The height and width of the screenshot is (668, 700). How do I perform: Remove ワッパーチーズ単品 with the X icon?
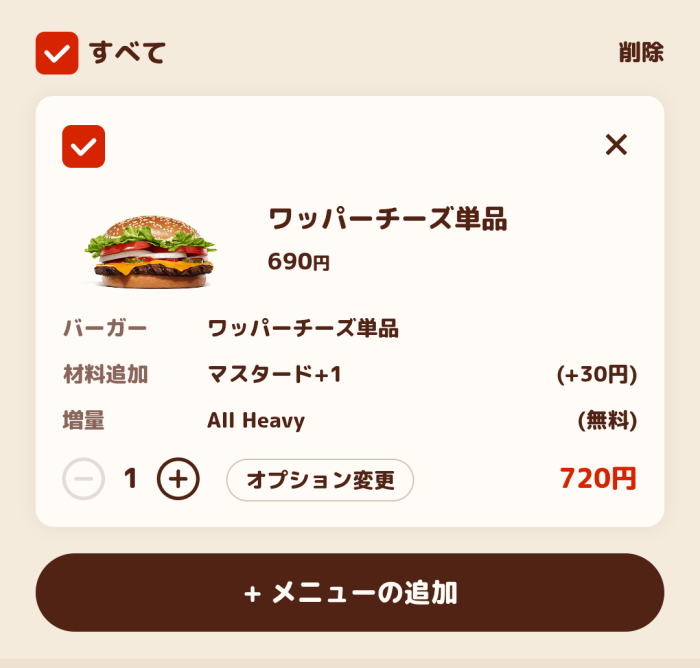click(616, 145)
